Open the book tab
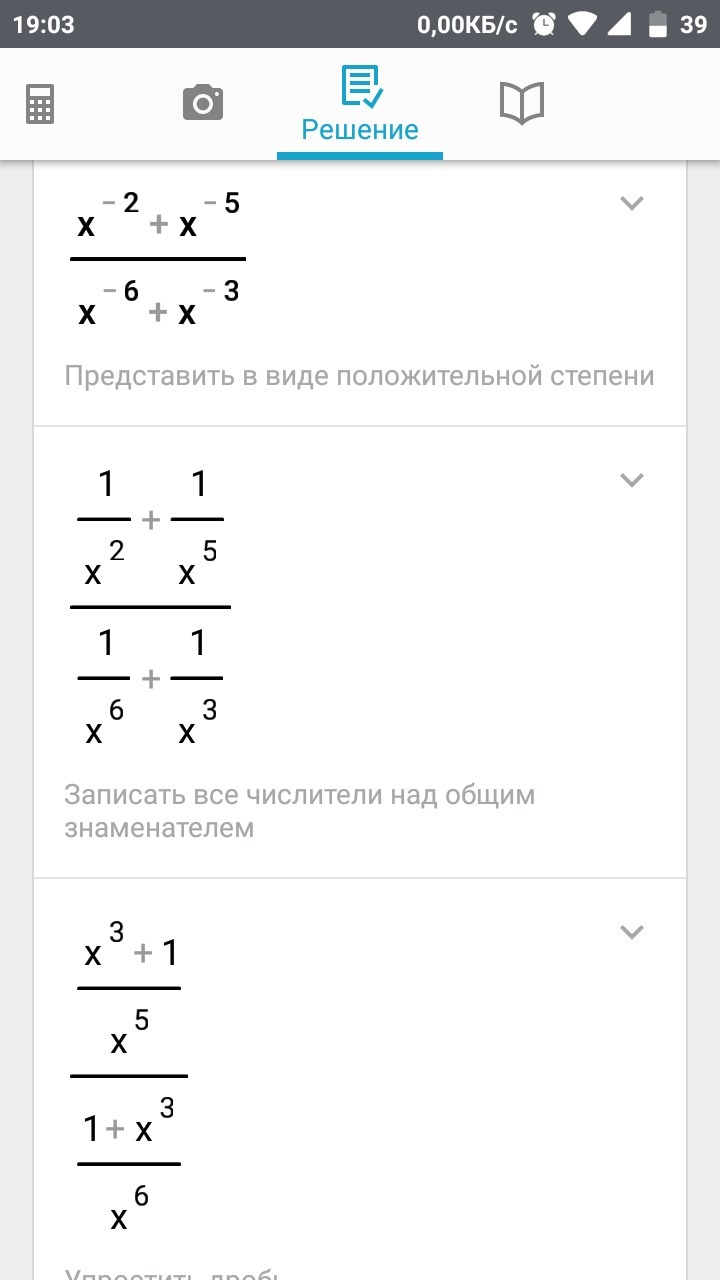Viewport: 720px width, 1280px height. click(x=521, y=103)
